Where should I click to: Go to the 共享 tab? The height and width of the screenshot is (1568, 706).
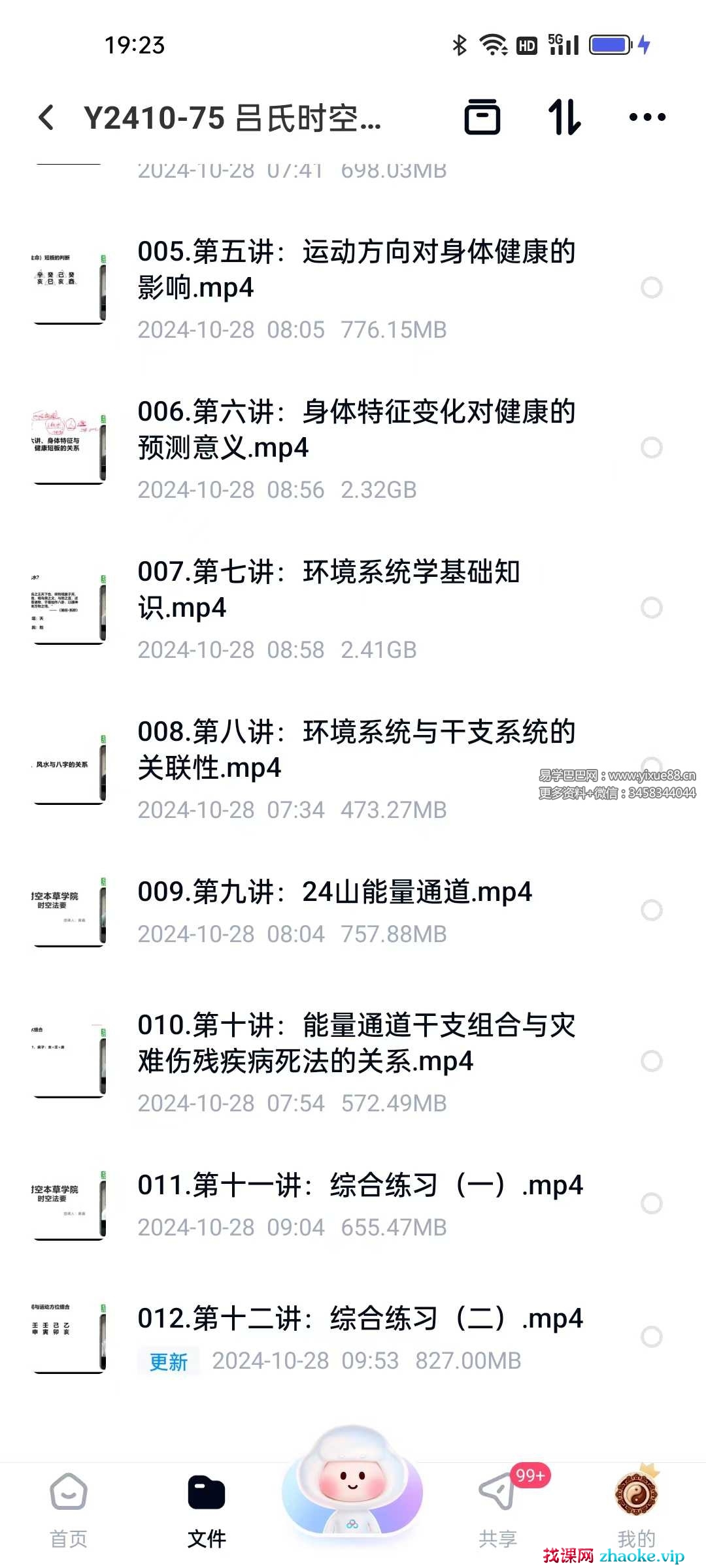click(x=497, y=1509)
